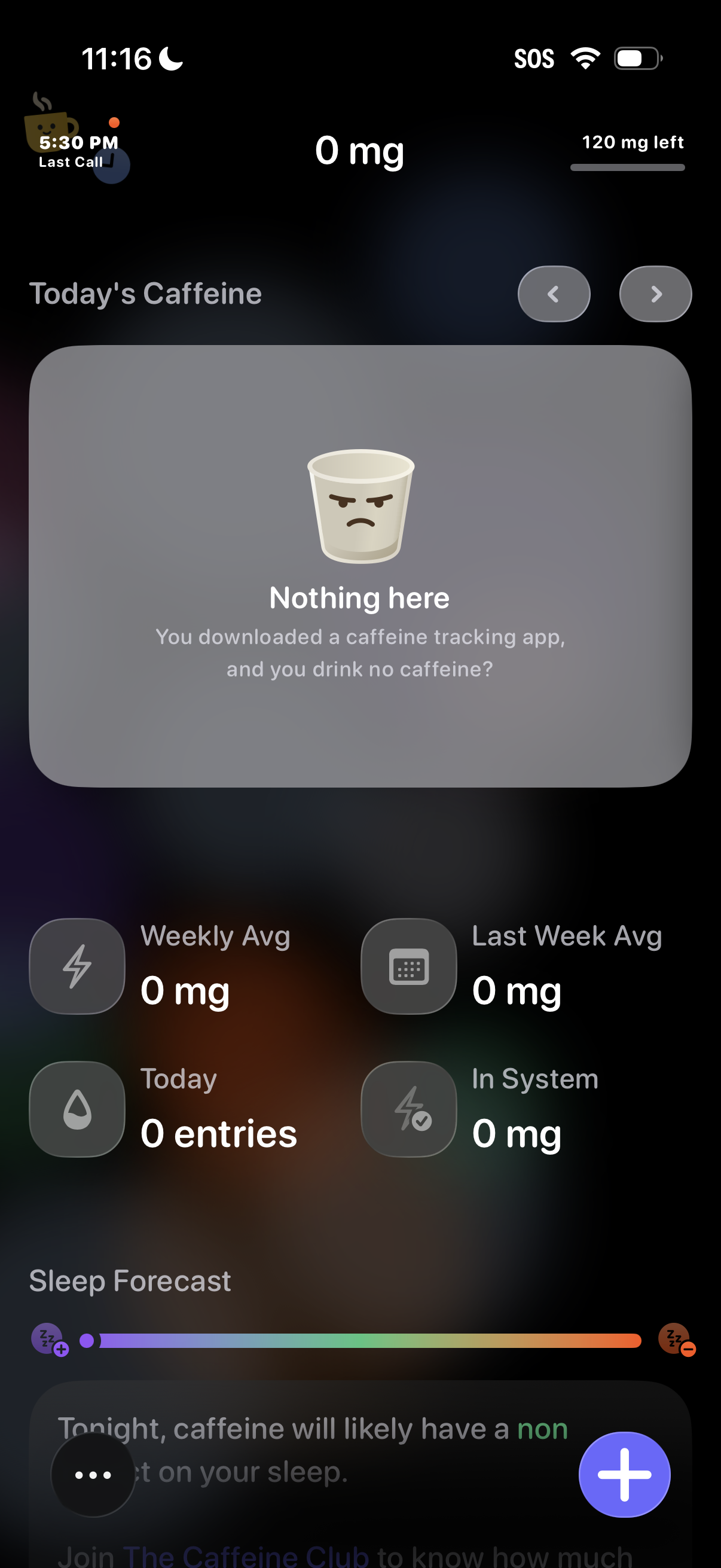The width and height of the screenshot is (721, 1568).
Task: Tap the Wi-Fi status bar icon
Action: pyautogui.click(x=583, y=58)
